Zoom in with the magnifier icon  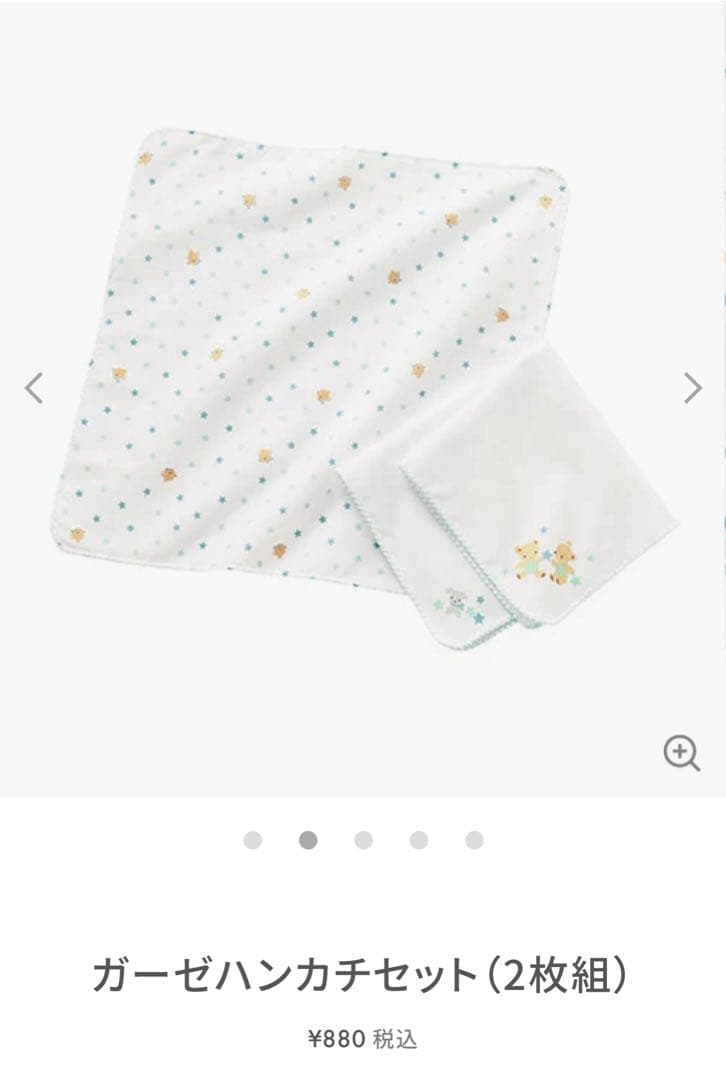point(681,753)
